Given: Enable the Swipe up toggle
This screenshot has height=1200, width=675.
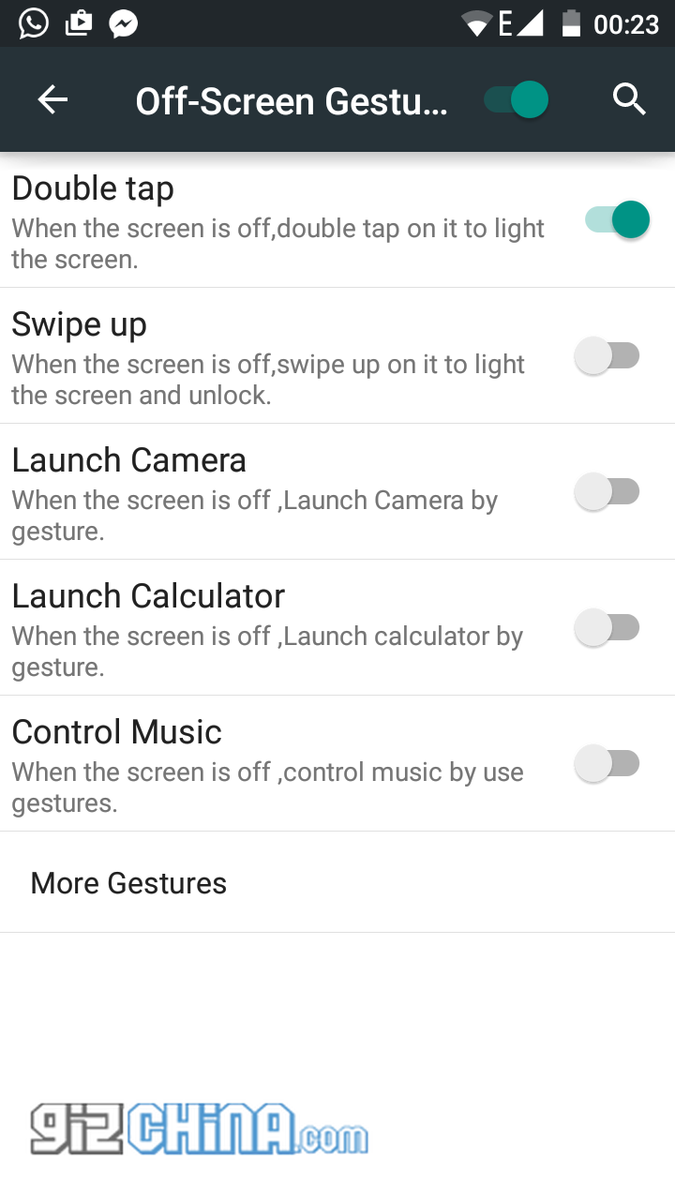Looking at the screenshot, I should [608, 356].
